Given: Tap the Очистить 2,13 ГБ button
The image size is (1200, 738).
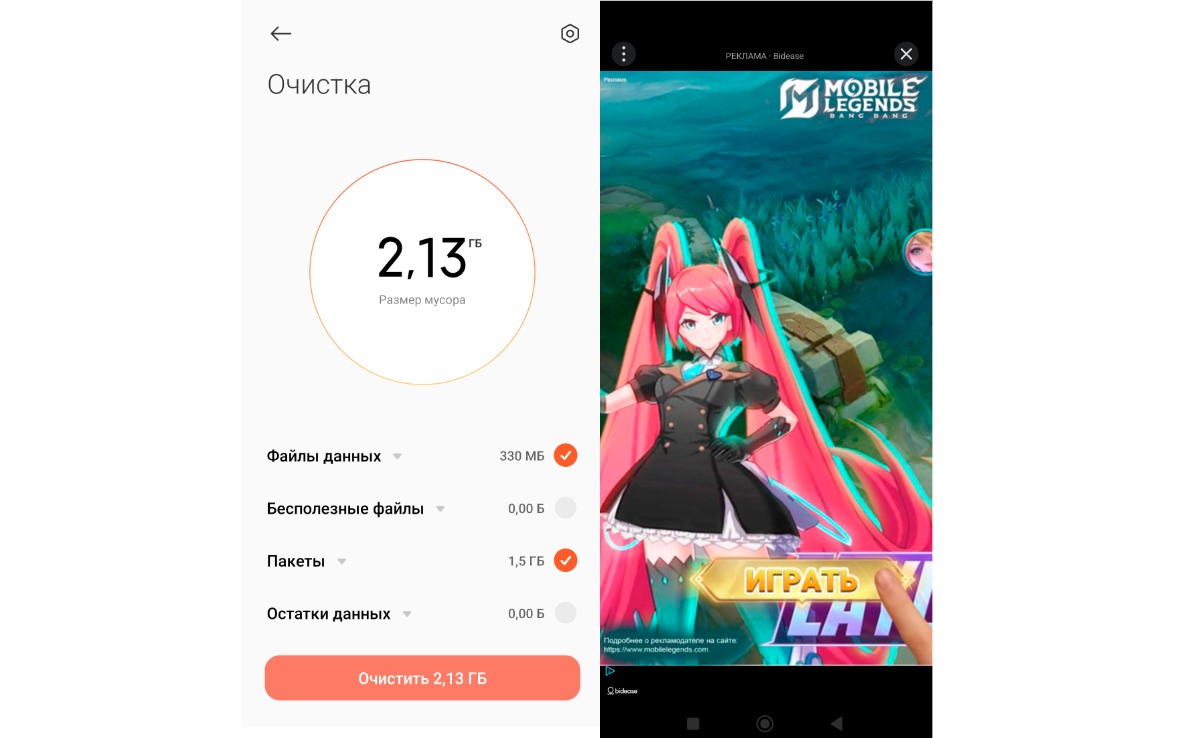Looking at the screenshot, I should [x=422, y=678].
